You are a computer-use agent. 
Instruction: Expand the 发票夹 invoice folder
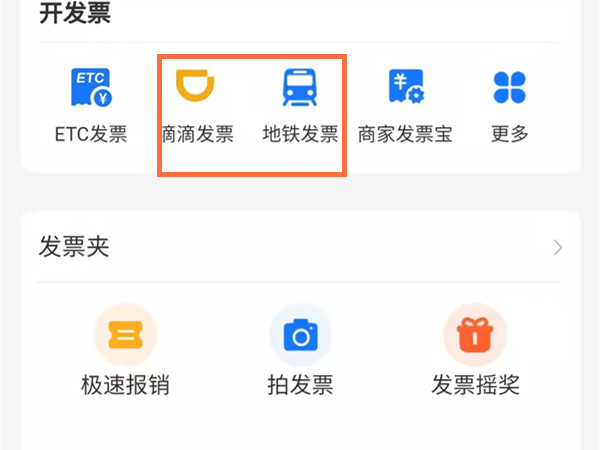point(557,248)
